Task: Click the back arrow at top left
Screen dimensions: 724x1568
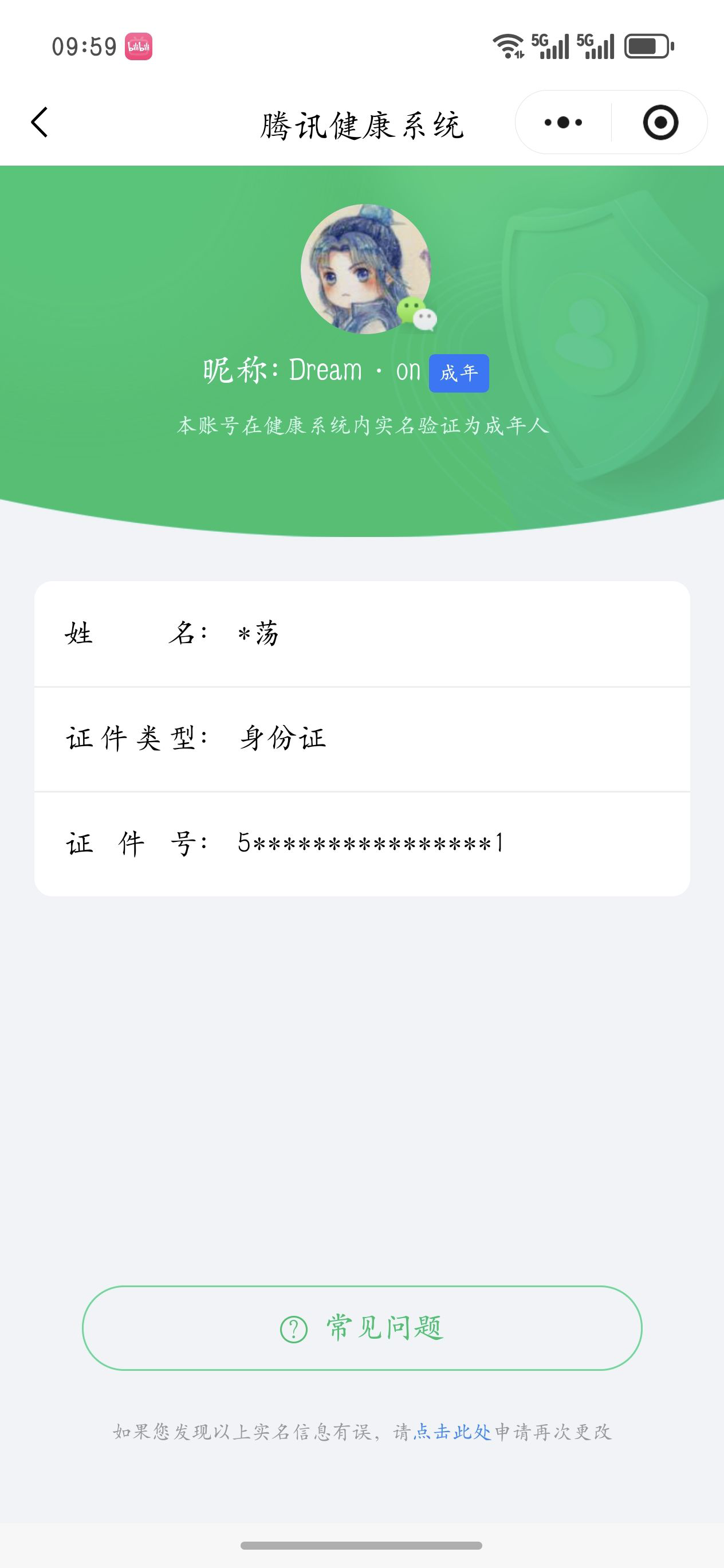Action: [x=38, y=121]
